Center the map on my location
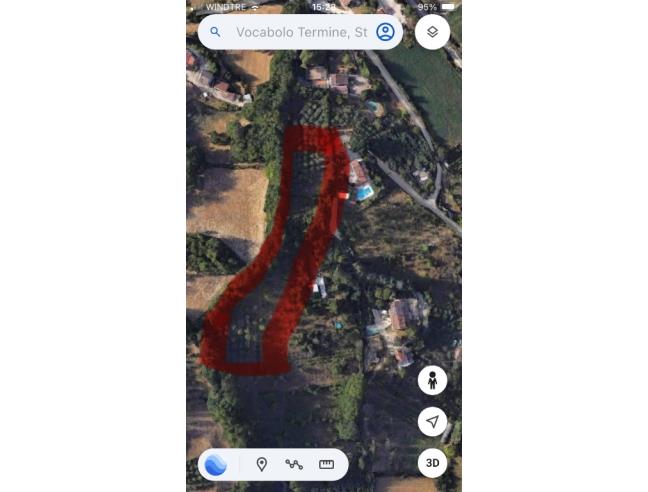Viewport: 648px width, 492px height. [432, 422]
